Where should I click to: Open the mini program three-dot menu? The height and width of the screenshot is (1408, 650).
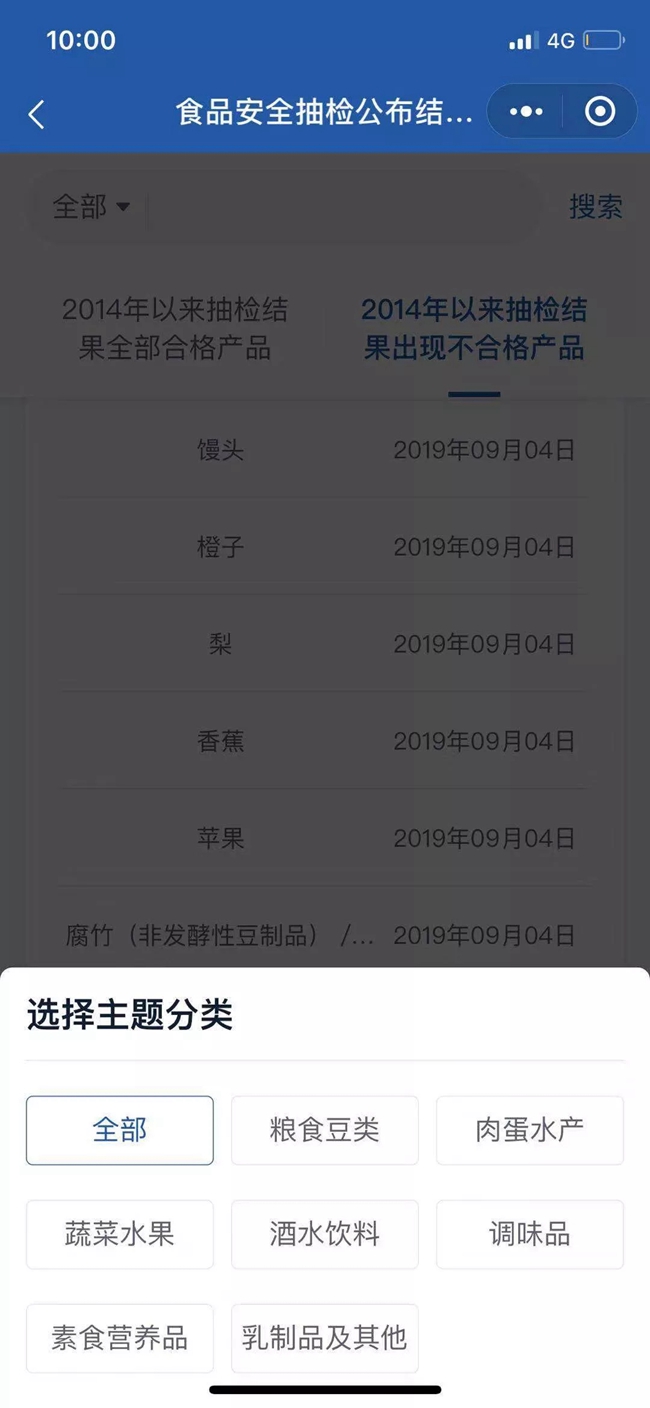526,112
